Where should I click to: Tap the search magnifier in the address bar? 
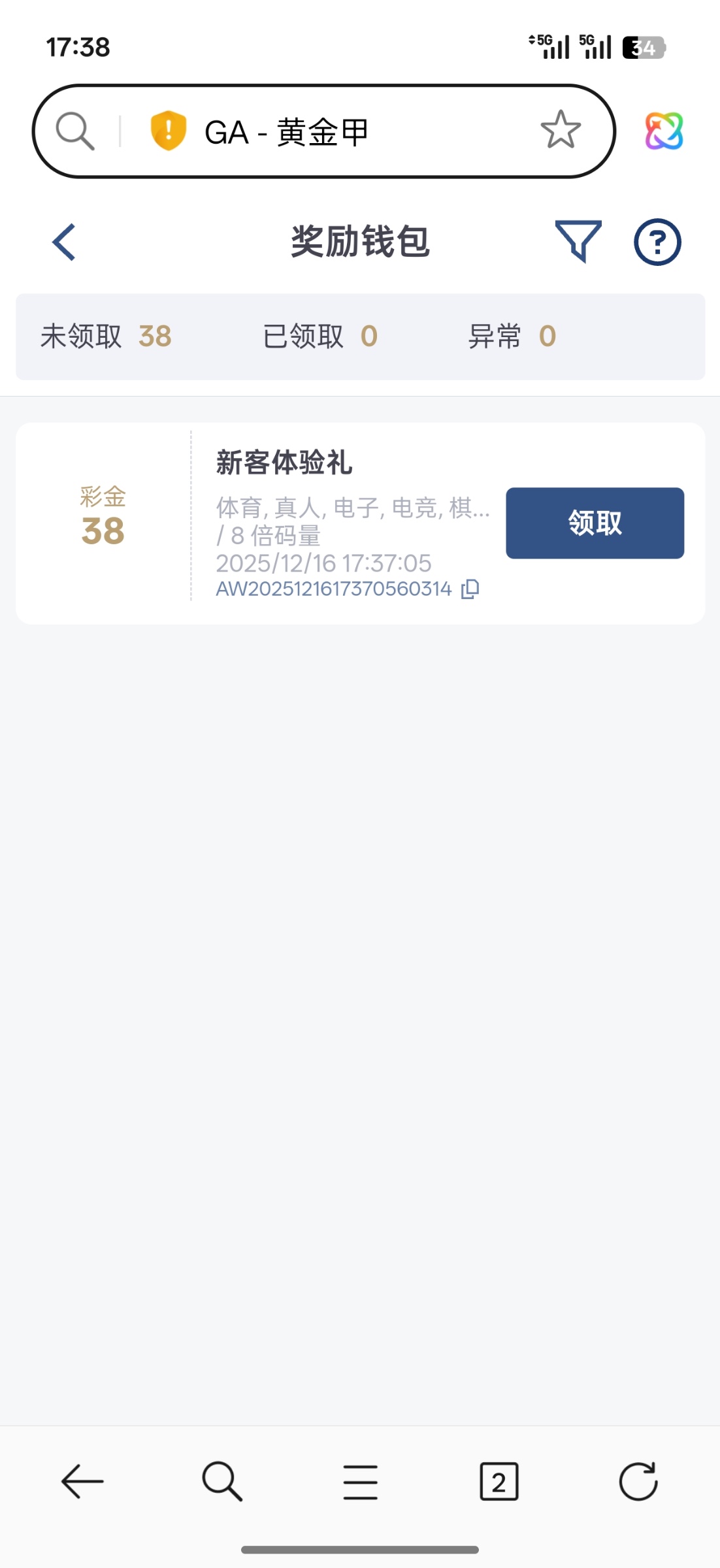click(x=74, y=131)
